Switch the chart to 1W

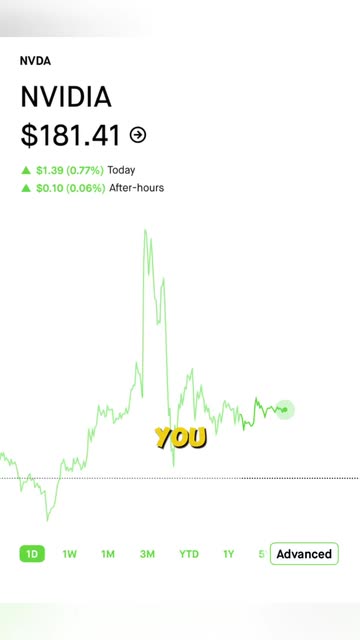click(70, 554)
